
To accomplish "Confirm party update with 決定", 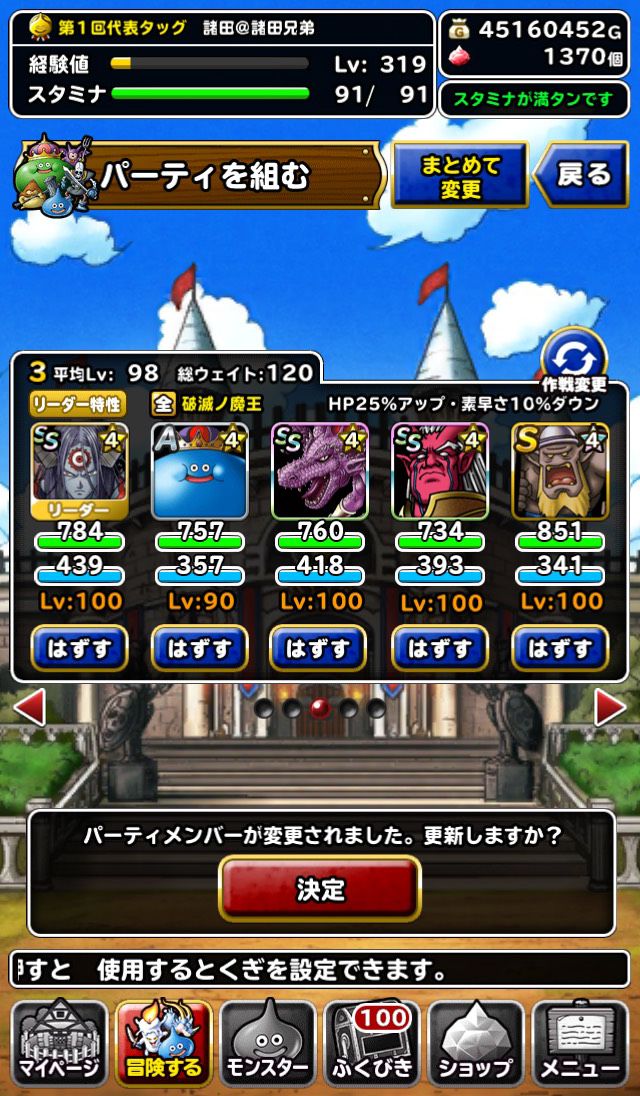I will tap(320, 888).
